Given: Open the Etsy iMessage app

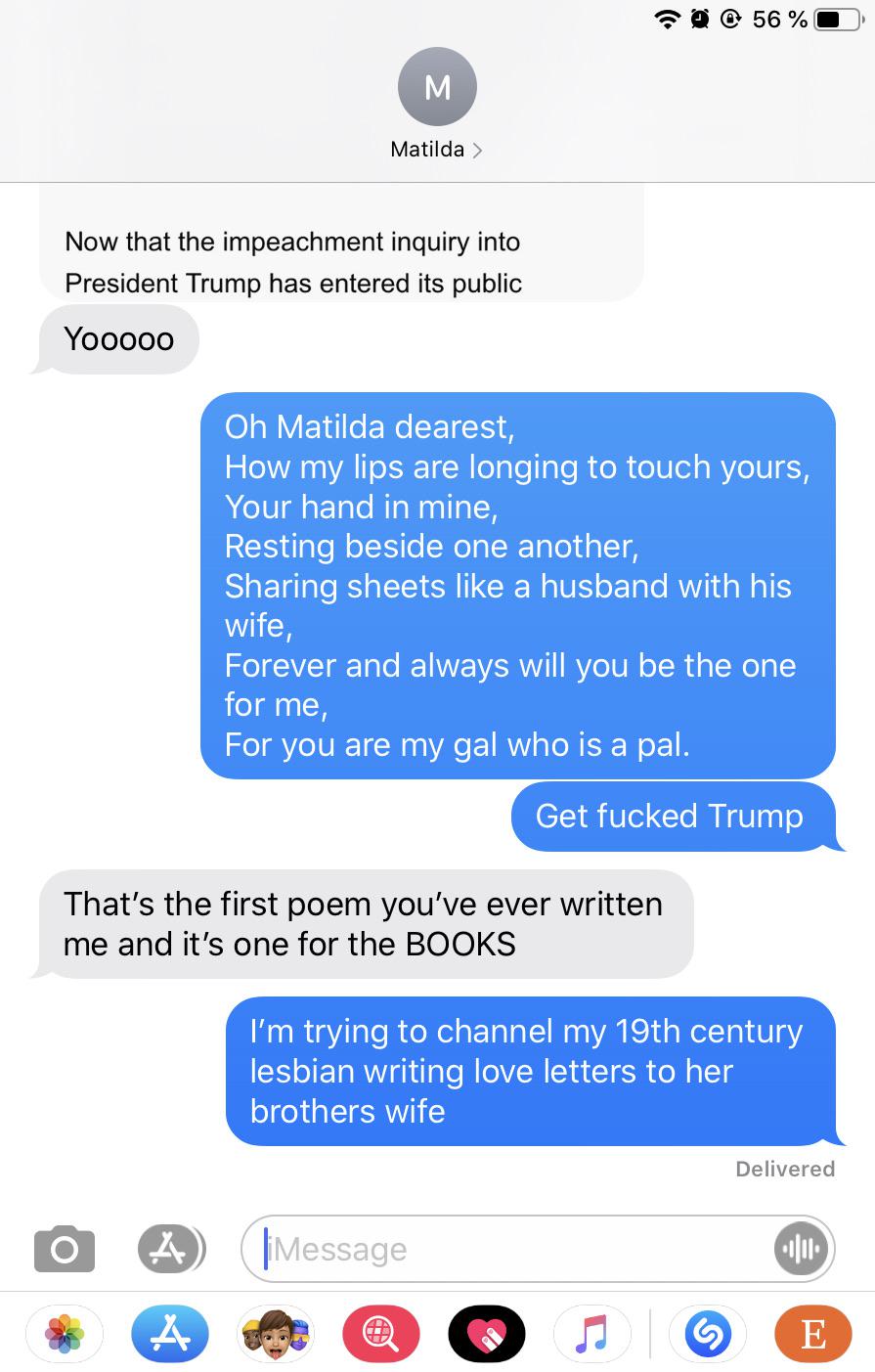Looking at the screenshot, I should [x=812, y=1334].
